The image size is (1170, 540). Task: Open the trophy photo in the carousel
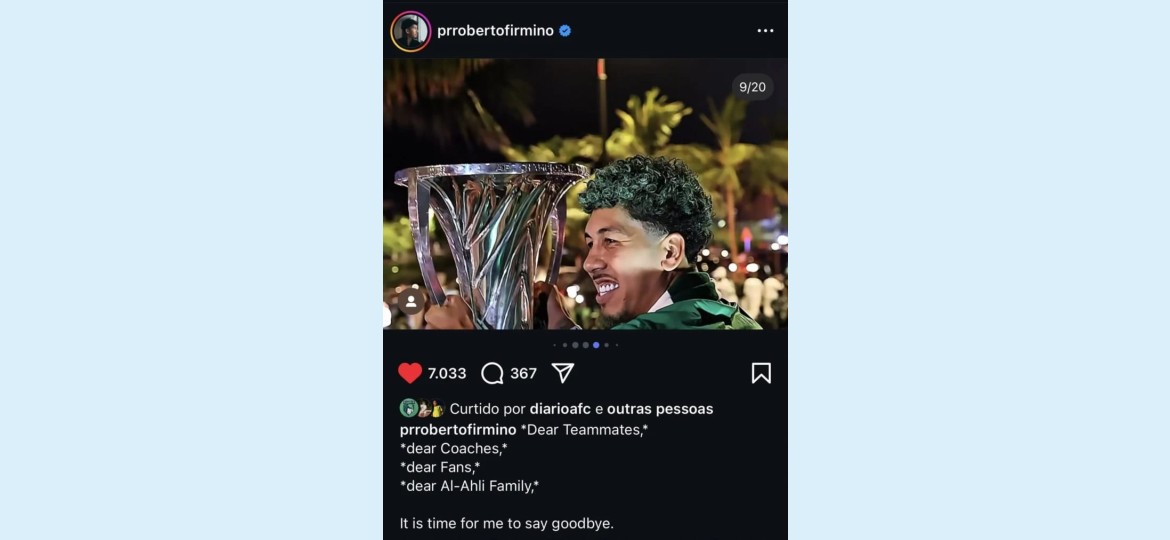click(x=585, y=194)
